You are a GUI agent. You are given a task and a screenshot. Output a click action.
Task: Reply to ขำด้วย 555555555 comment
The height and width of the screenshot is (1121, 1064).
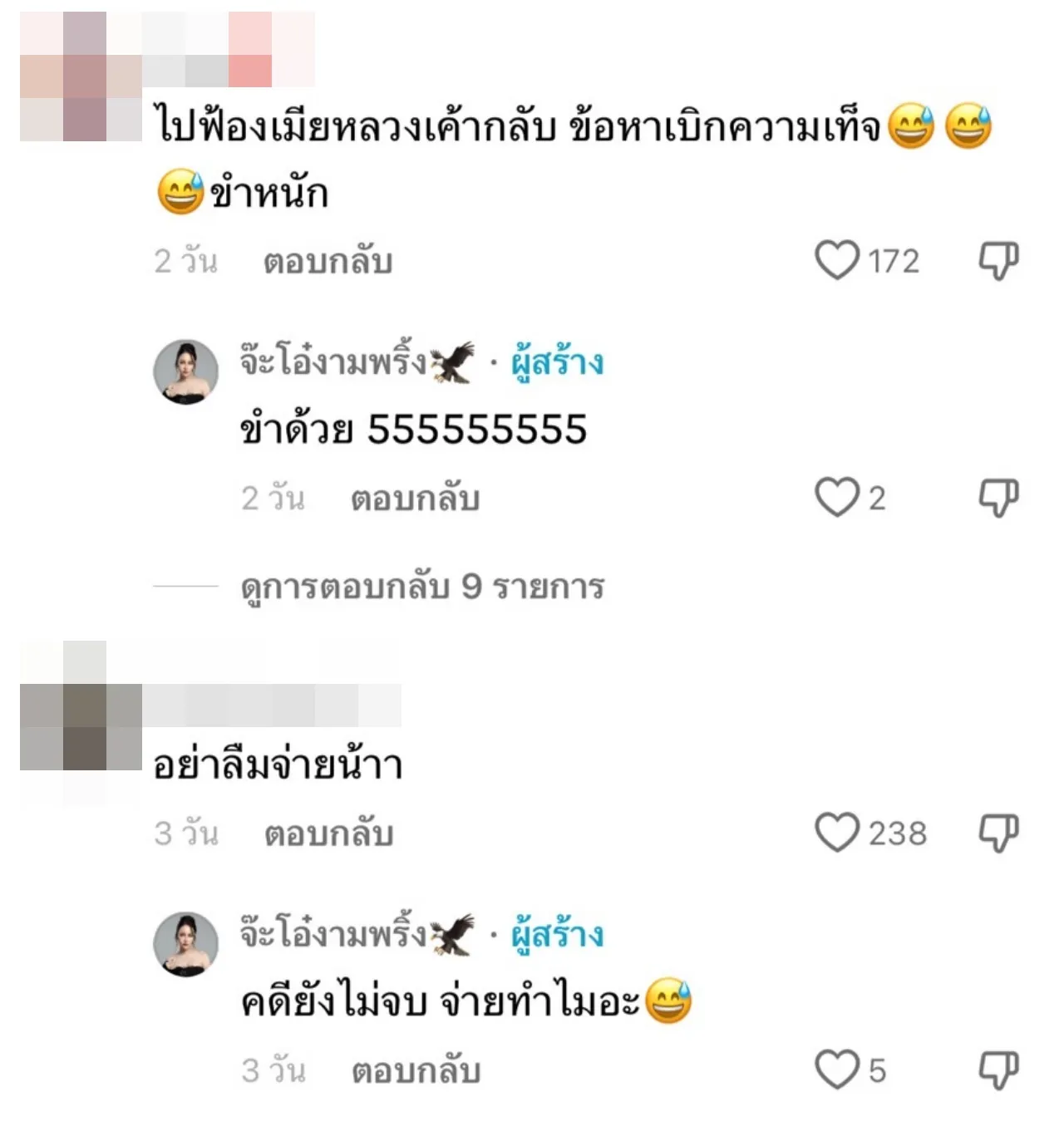(x=415, y=499)
